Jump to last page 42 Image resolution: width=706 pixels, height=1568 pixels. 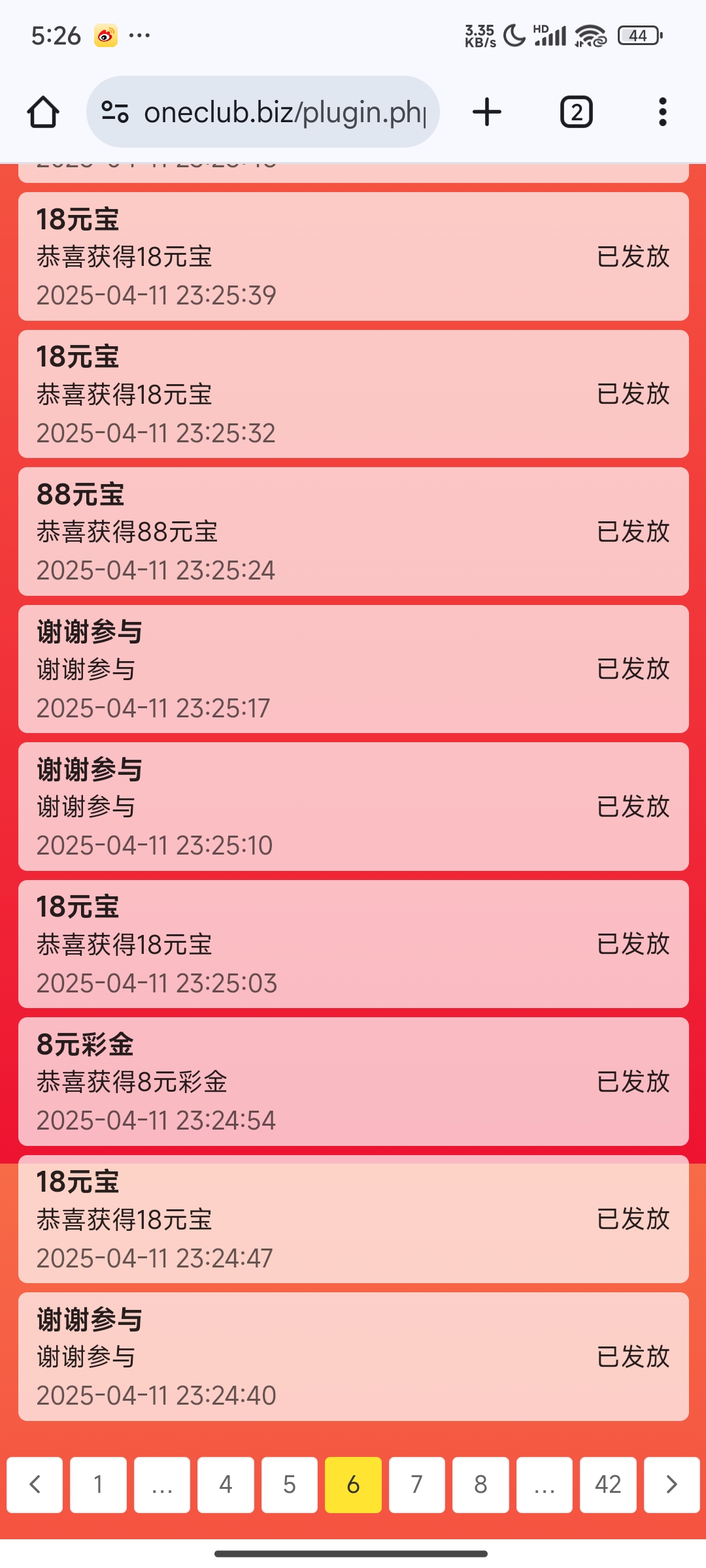pyautogui.click(x=608, y=1485)
